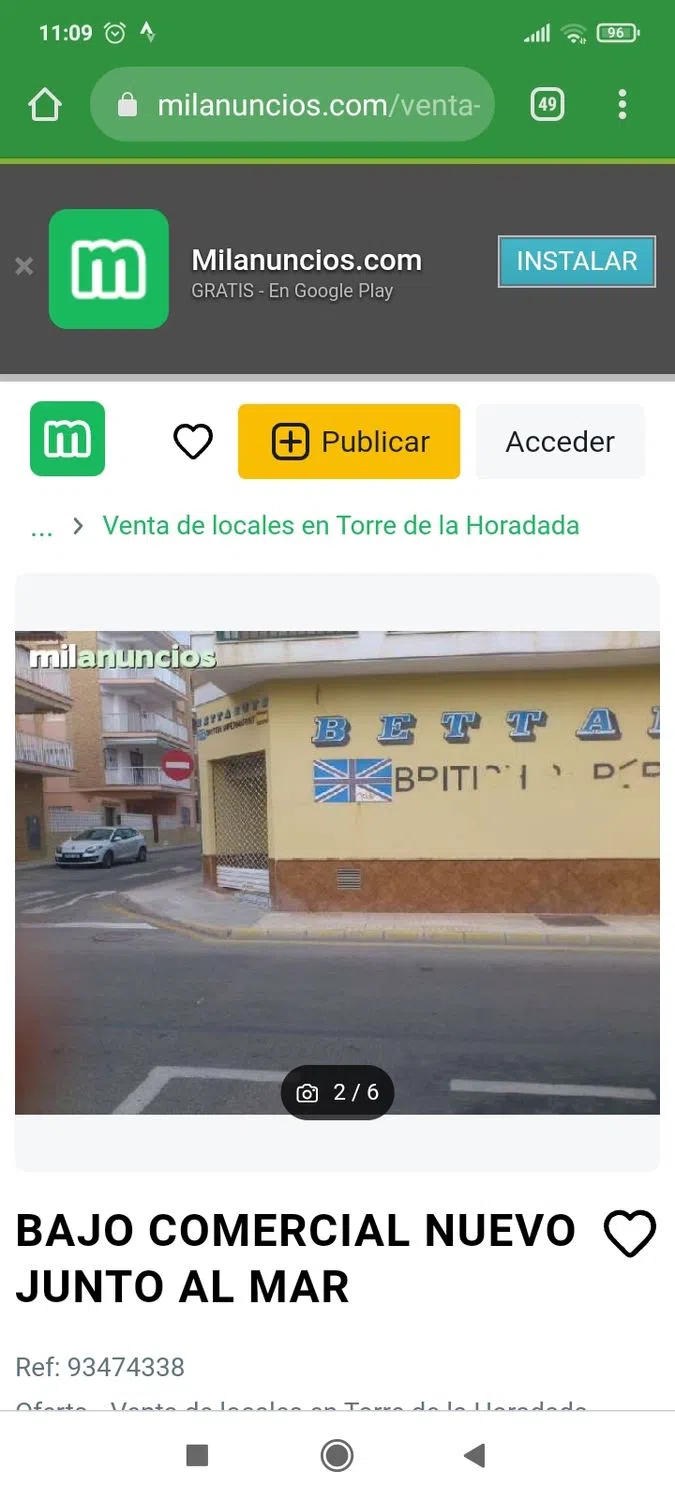Dismiss the Milanuncios app install banner
This screenshot has width=675, height=1500.
tap(24, 266)
